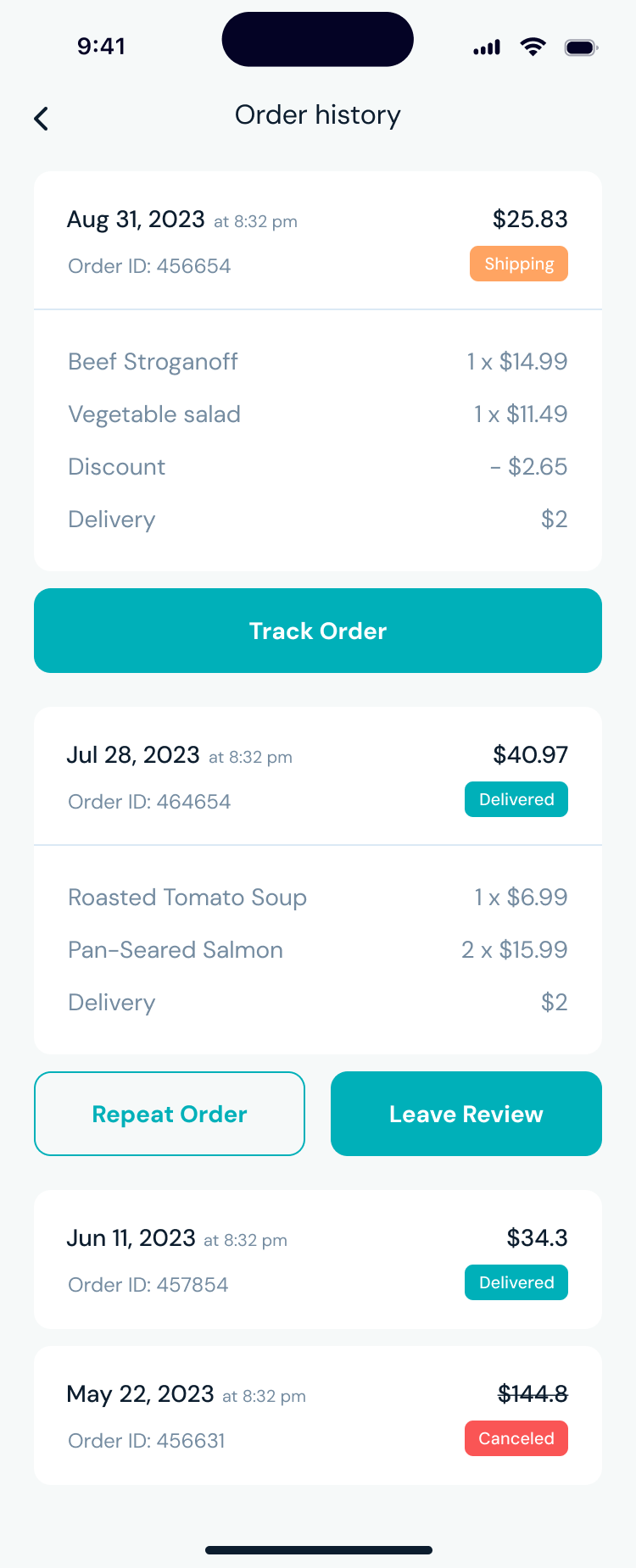Tap Repeat Order for order 464654

pos(169,1114)
